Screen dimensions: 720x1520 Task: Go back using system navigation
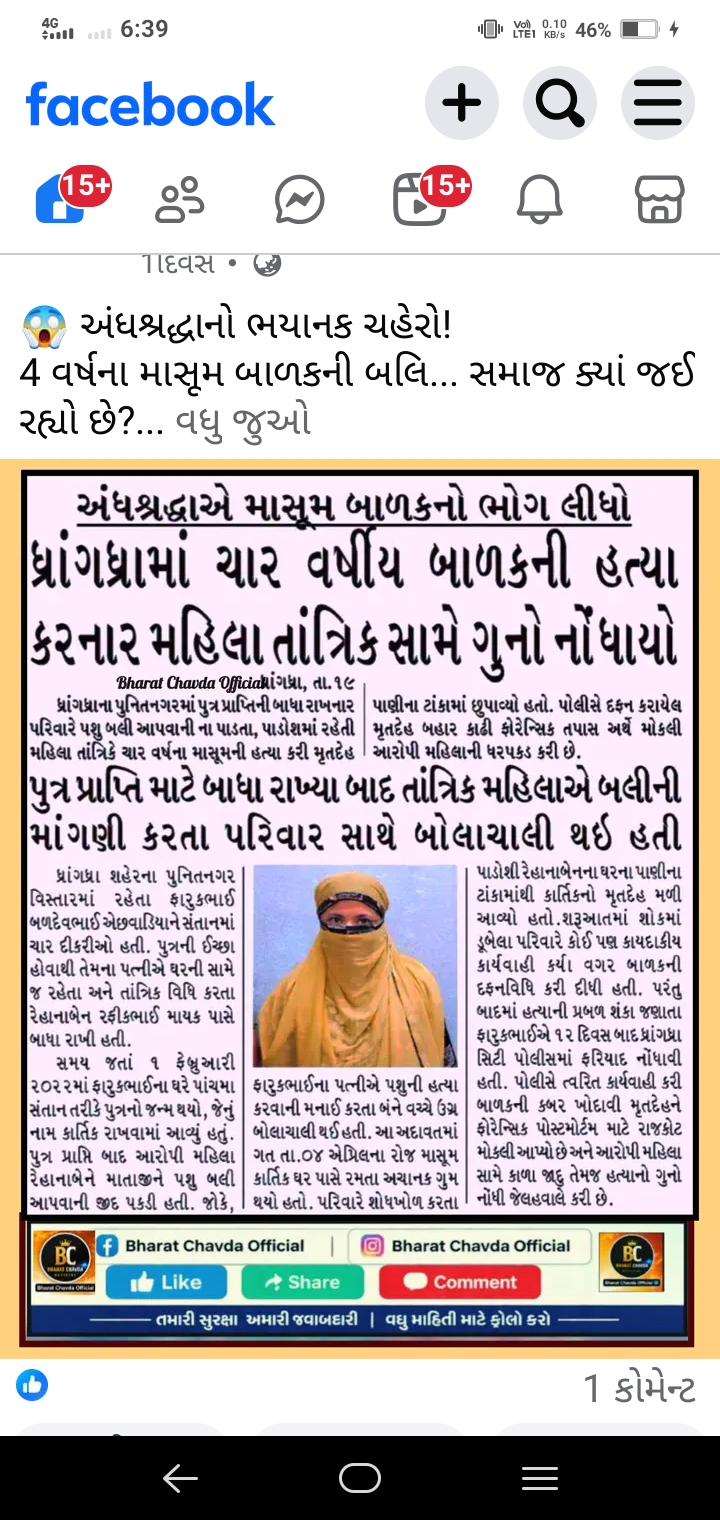[180, 1478]
